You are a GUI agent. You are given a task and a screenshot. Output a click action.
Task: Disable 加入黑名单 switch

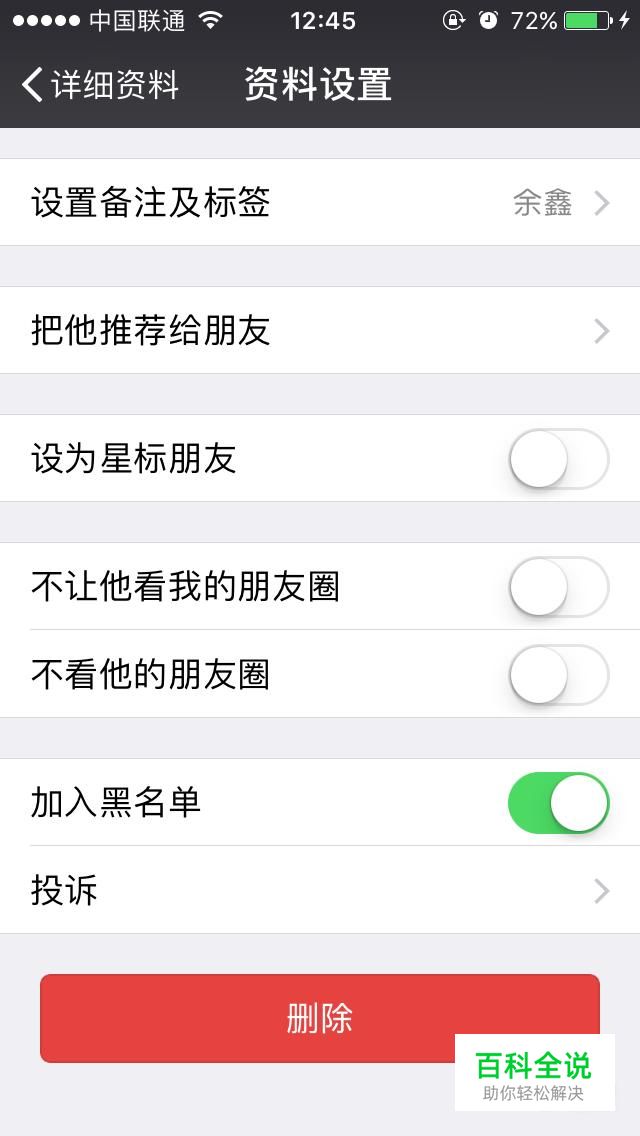pos(558,803)
